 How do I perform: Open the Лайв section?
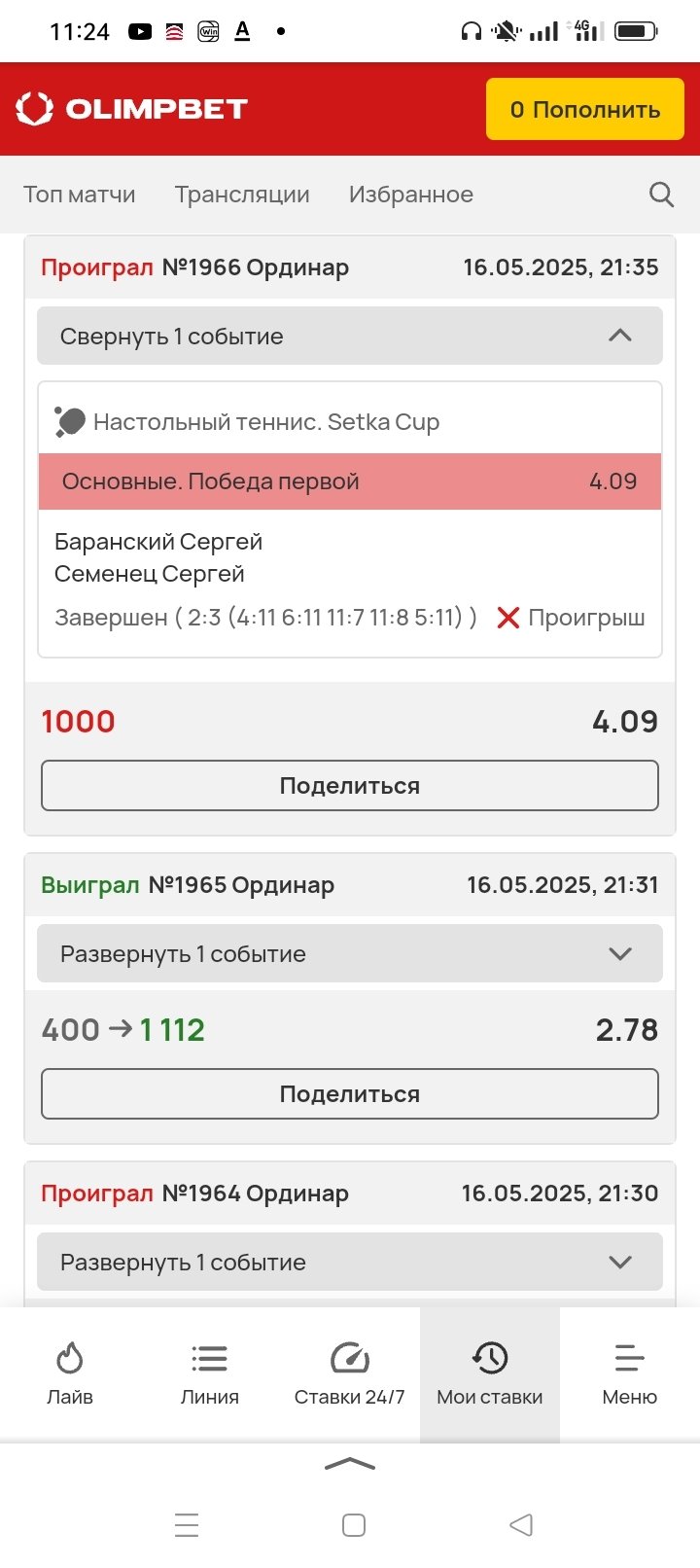pos(70,1372)
